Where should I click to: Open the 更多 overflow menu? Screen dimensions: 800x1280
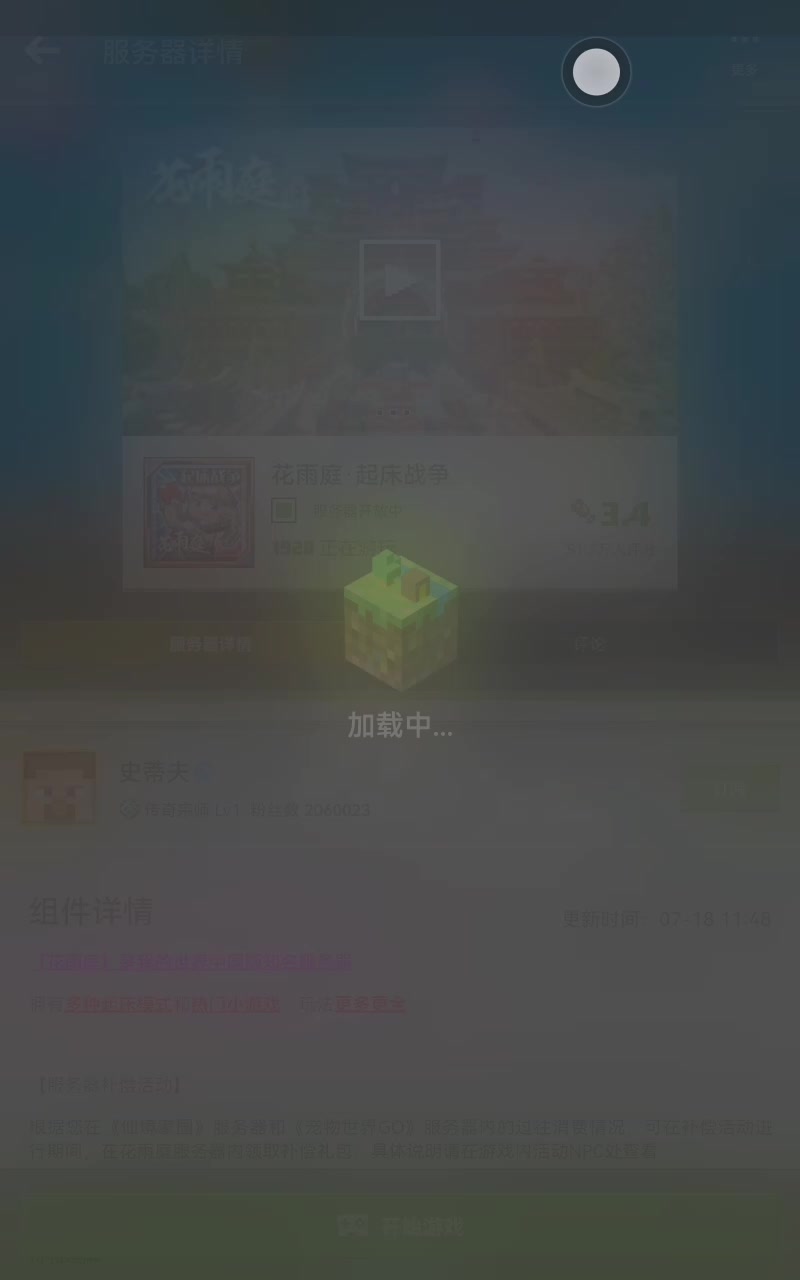[x=744, y=55]
